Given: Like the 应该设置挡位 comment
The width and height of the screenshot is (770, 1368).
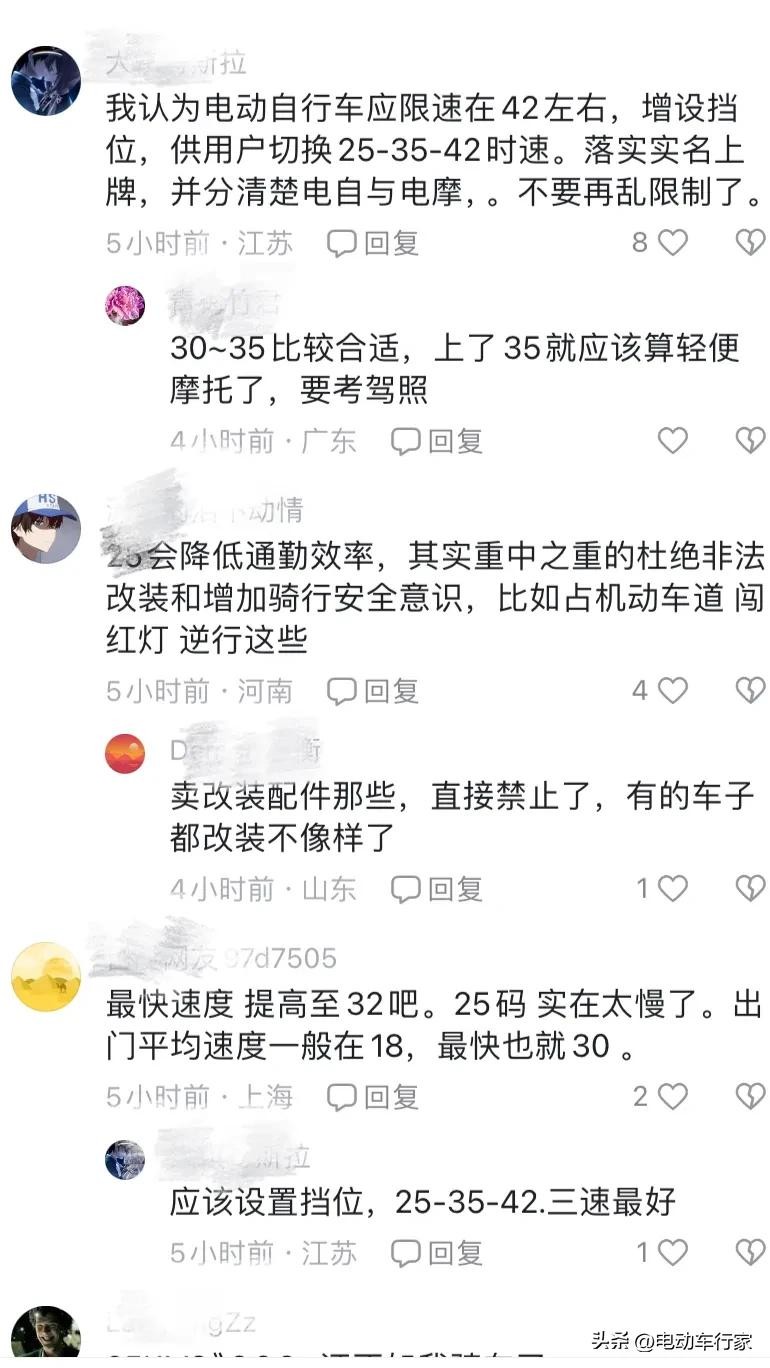Looking at the screenshot, I should [673, 1253].
